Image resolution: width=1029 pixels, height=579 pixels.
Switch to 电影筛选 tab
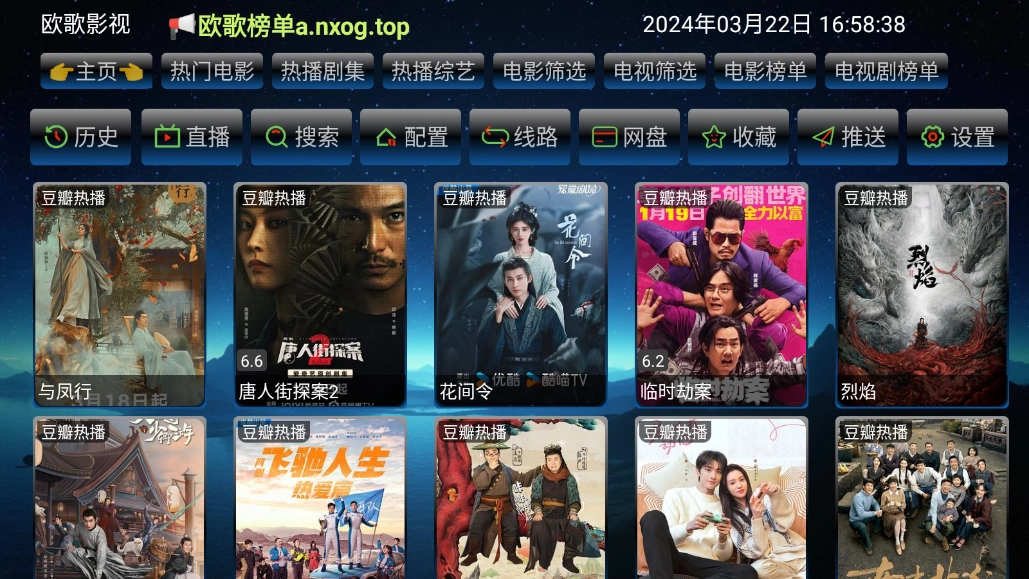[544, 72]
